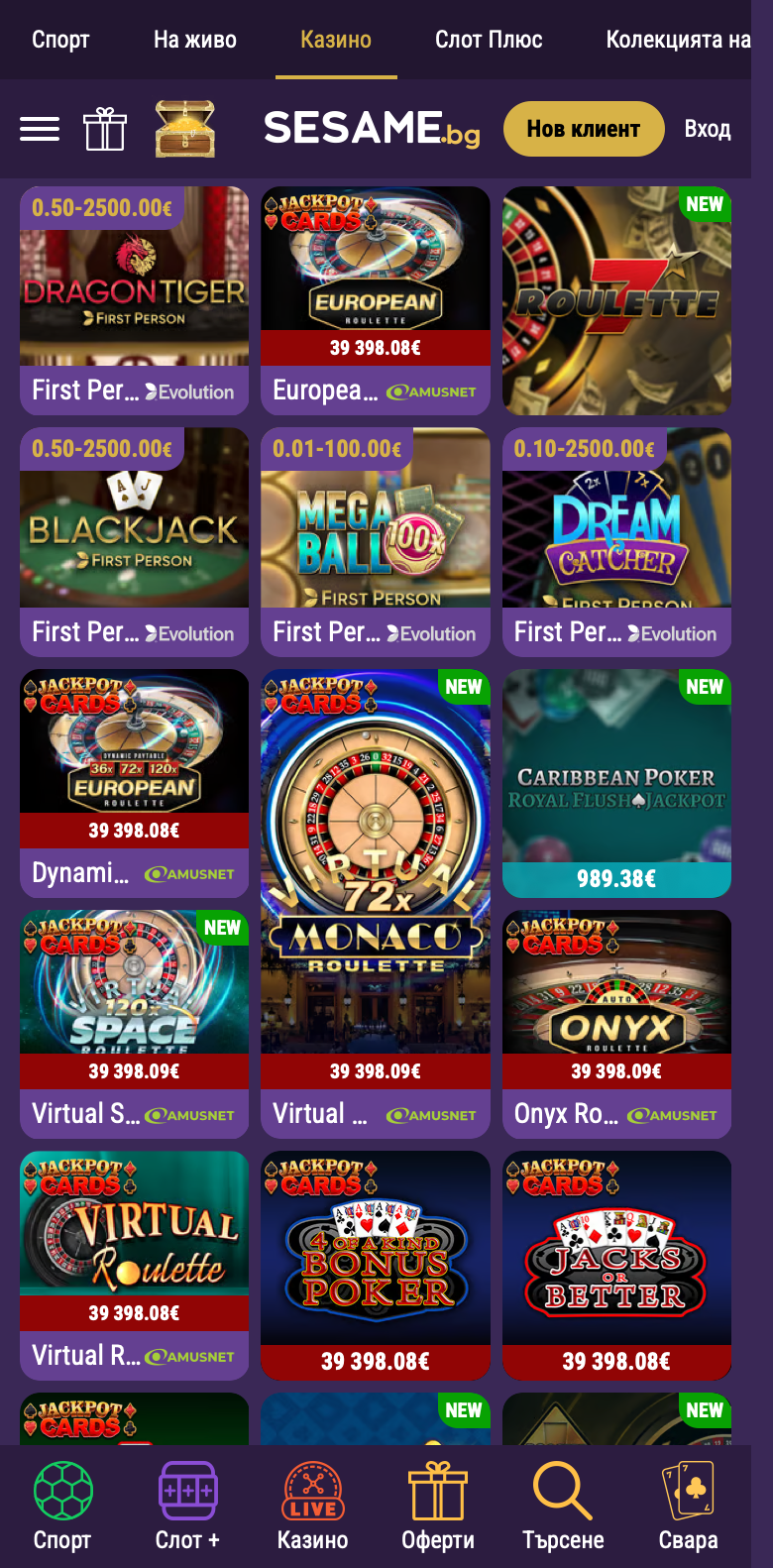This screenshot has height=1568, width=773.
Task: Launch Onyx Roulette game
Action: [616, 1025]
